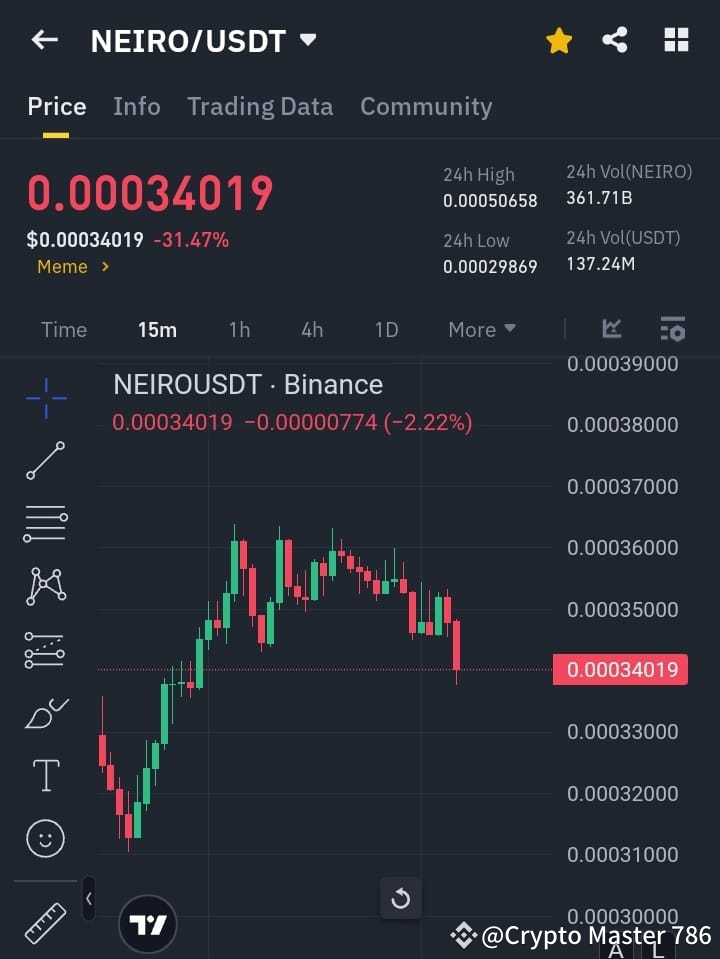Screen dimensions: 720x959
Task: Select the text annotation tool
Action: pyautogui.click(x=45, y=775)
